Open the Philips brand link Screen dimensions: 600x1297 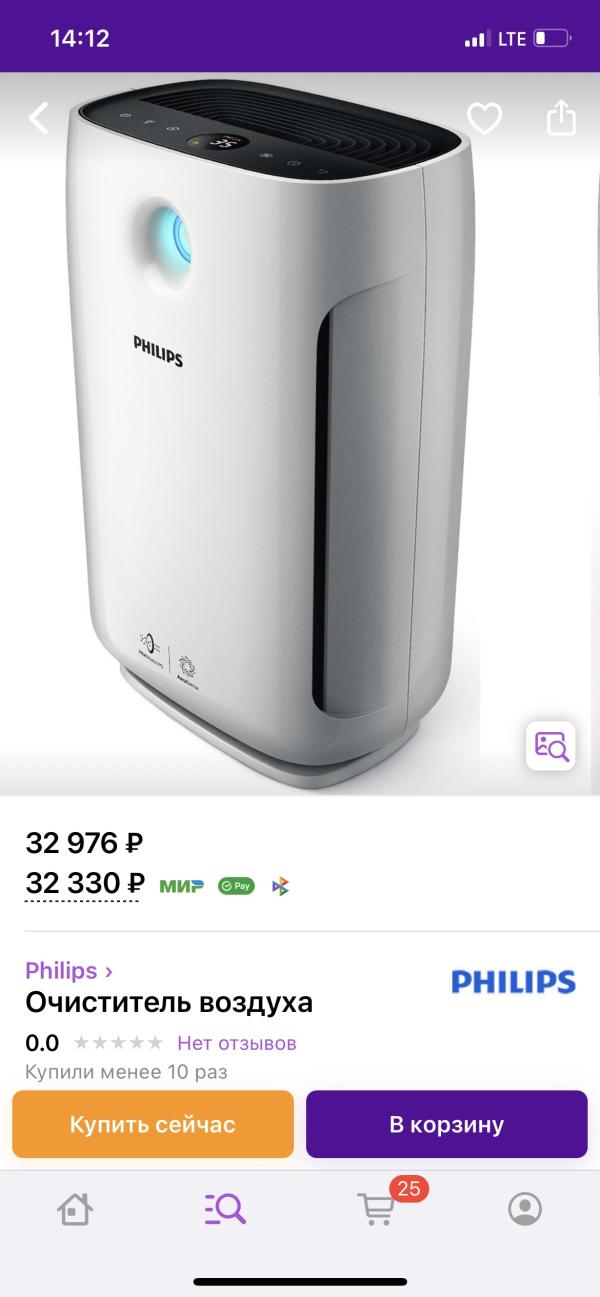[x=68, y=970]
